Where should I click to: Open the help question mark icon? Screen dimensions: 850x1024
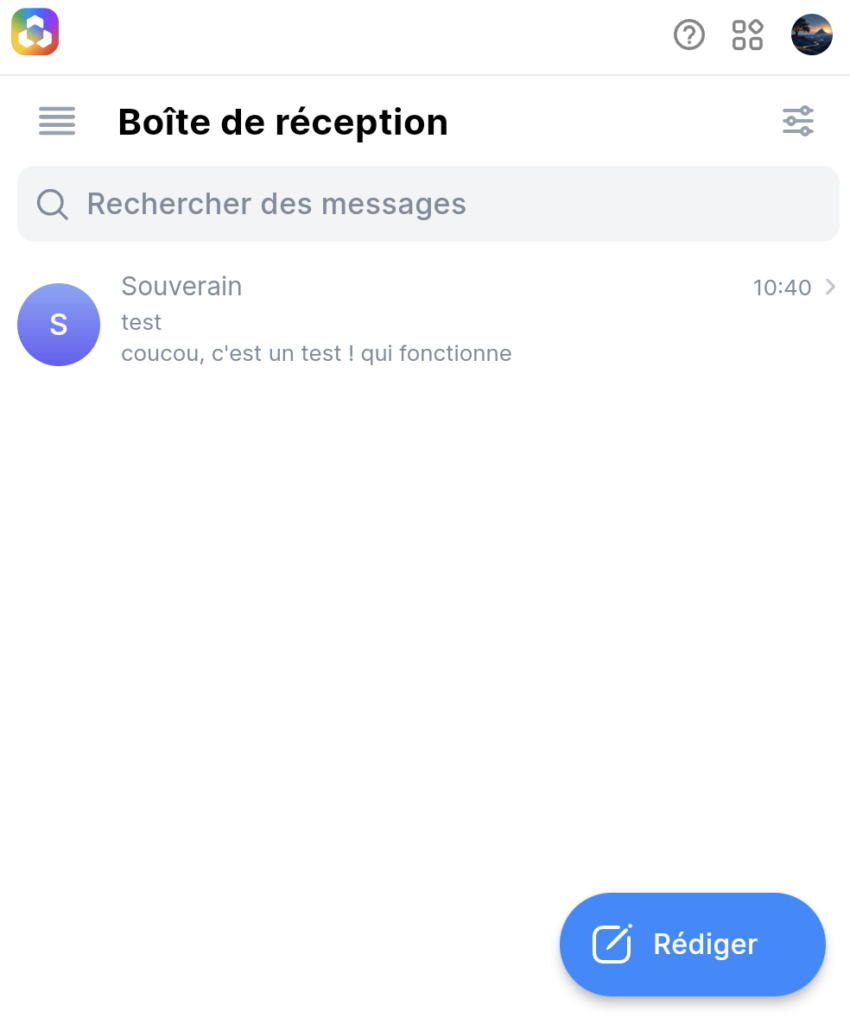[x=689, y=35]
